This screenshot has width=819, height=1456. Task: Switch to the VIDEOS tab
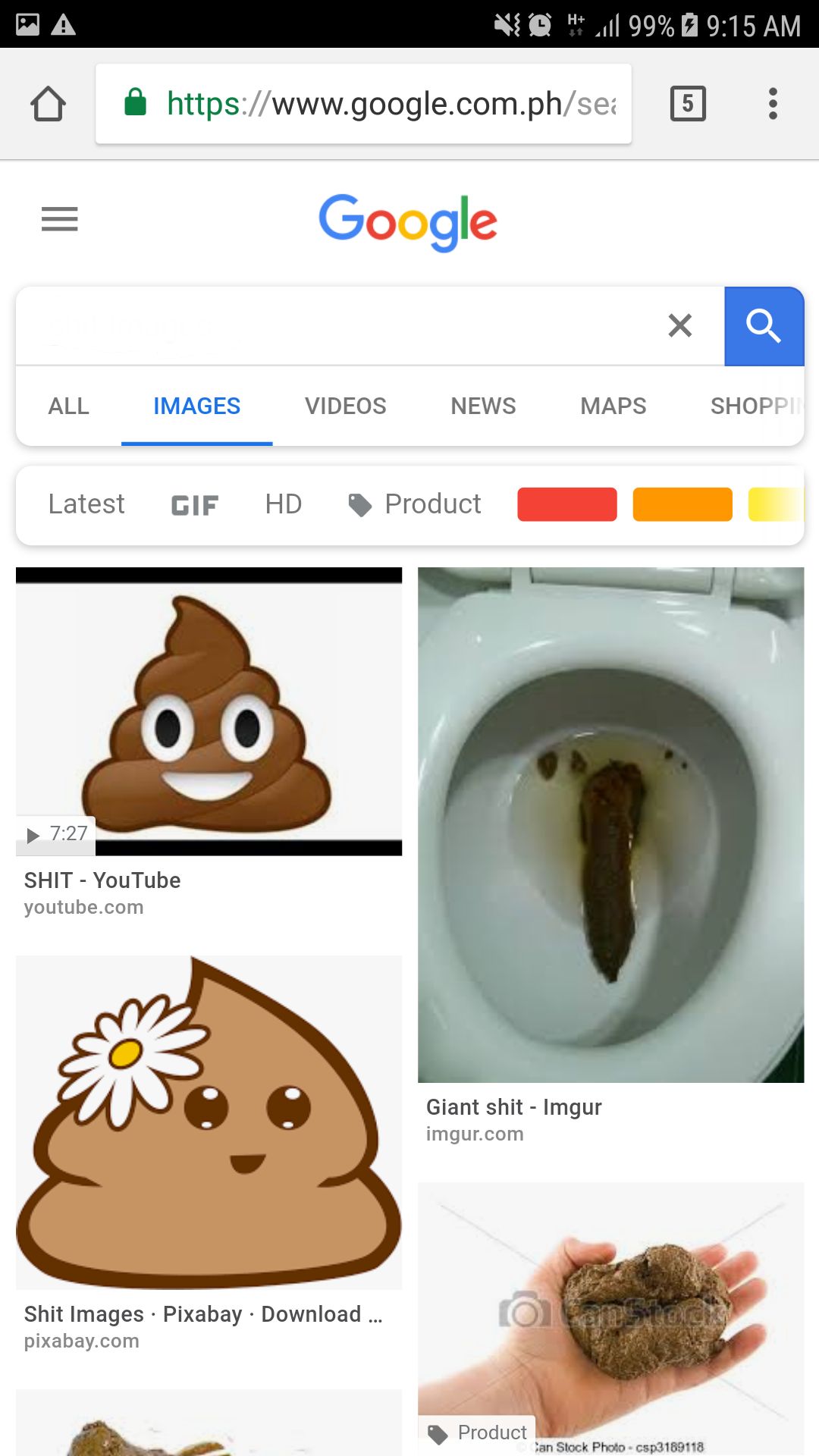point(345,406)
